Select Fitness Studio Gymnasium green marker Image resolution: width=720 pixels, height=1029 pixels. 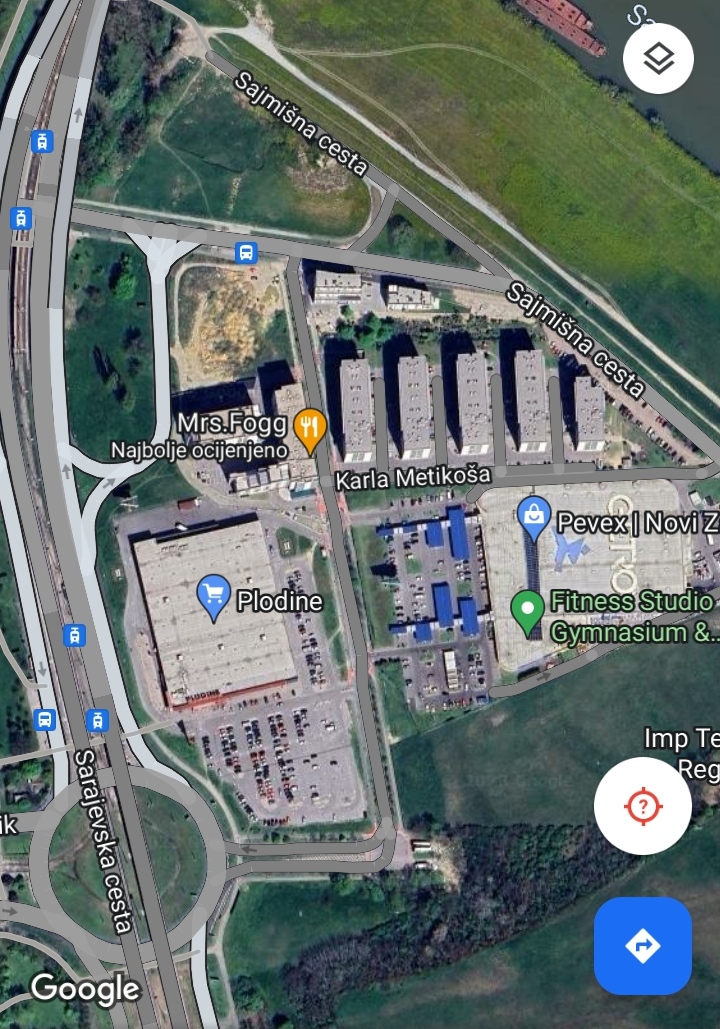(x=527, y=610)
